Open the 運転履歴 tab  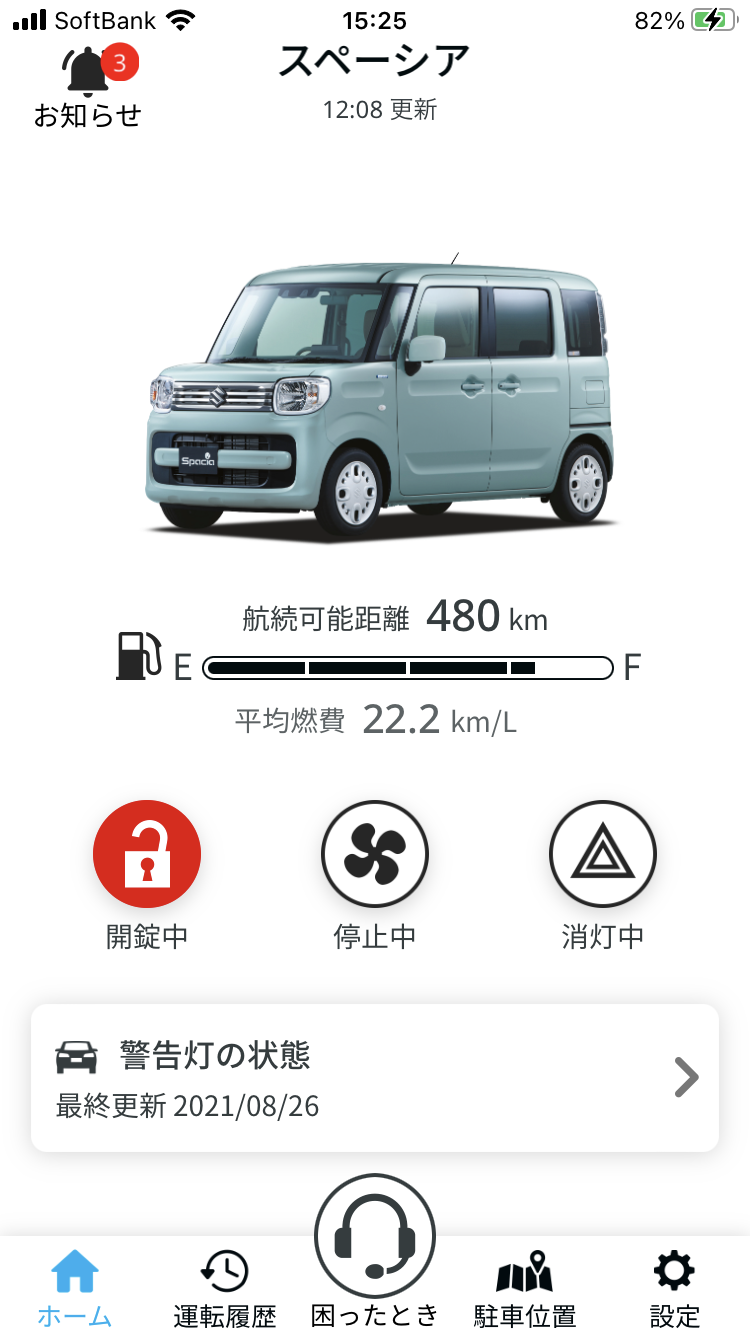pos(225,1288)
